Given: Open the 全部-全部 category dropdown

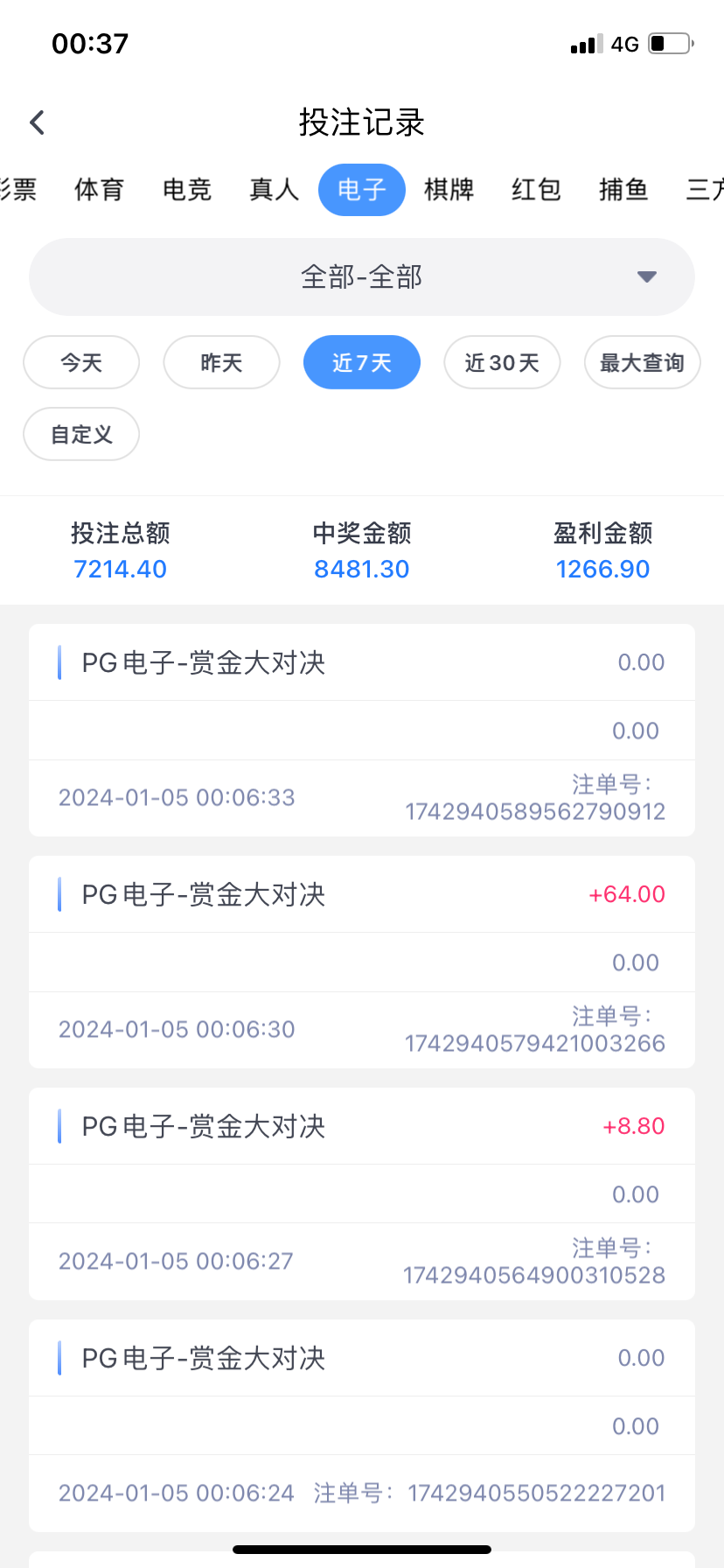Looking at the screenshot, I should (361, 276).
